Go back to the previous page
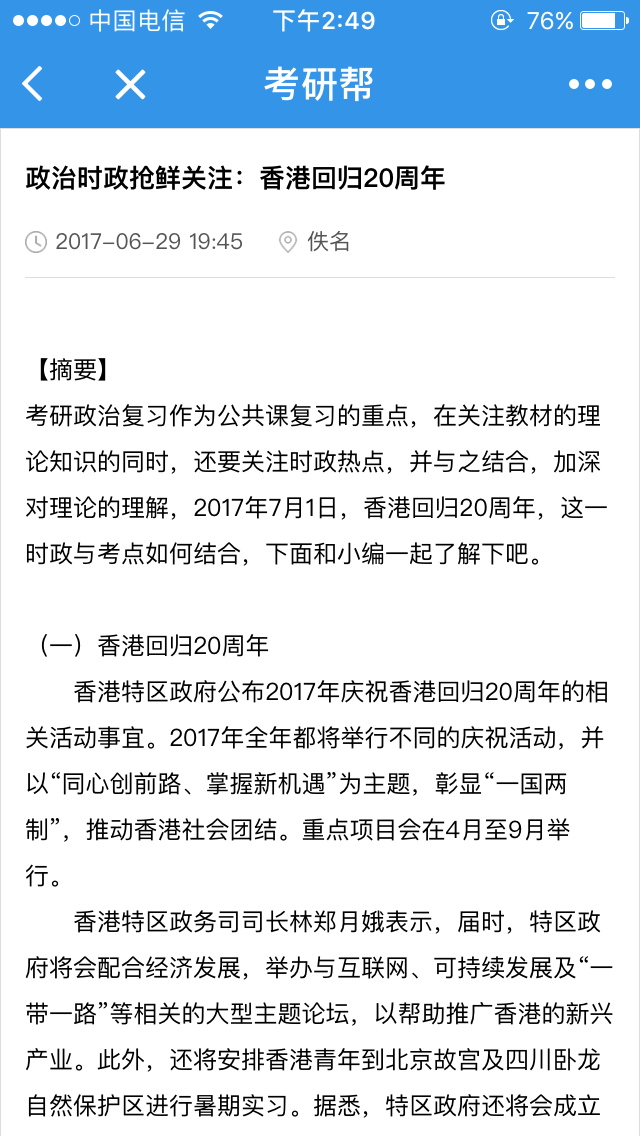The image size is (640, 1136). (x=33, y=84)
